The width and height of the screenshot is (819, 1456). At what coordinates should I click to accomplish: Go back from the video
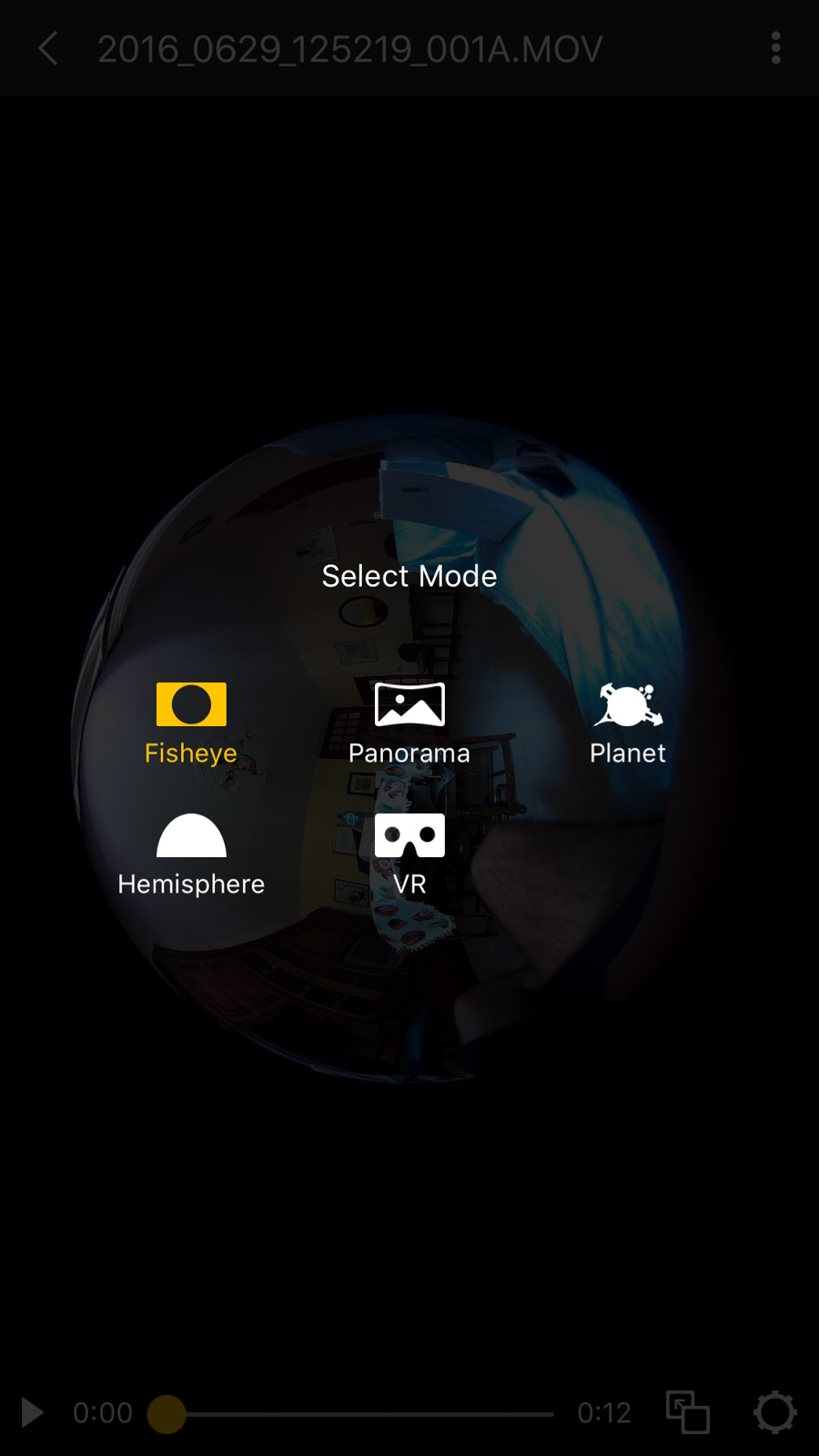(x=49, y=48)
